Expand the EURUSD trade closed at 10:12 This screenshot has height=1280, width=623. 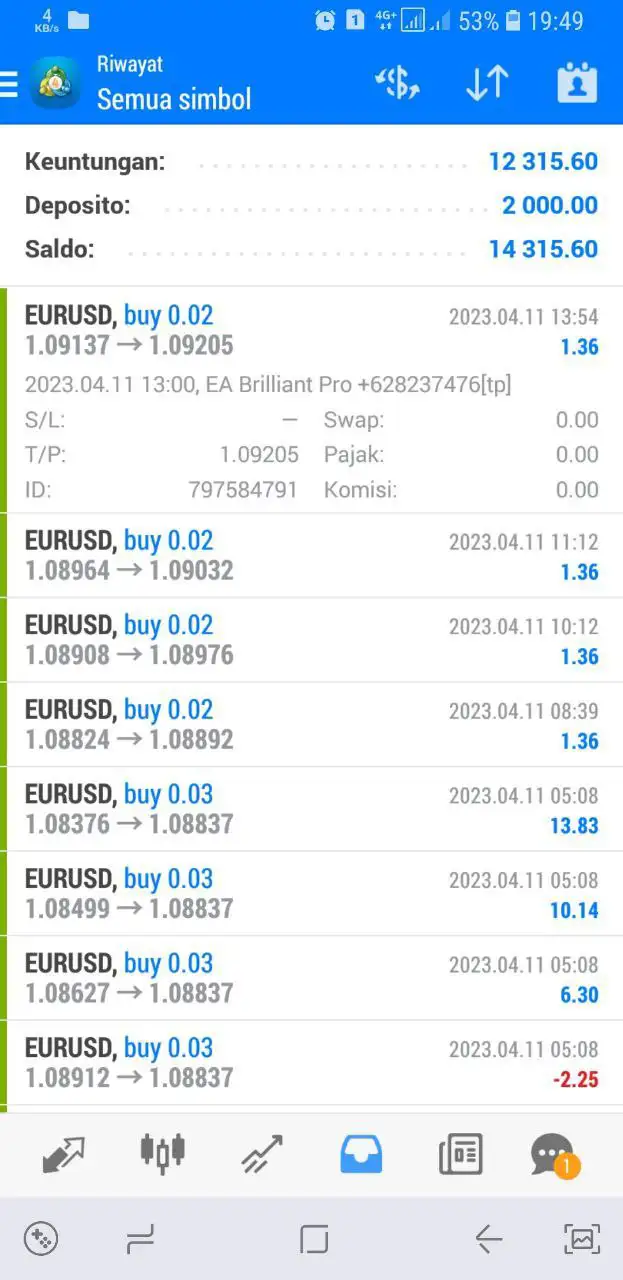pyautogui.click(x=311, y=640)
